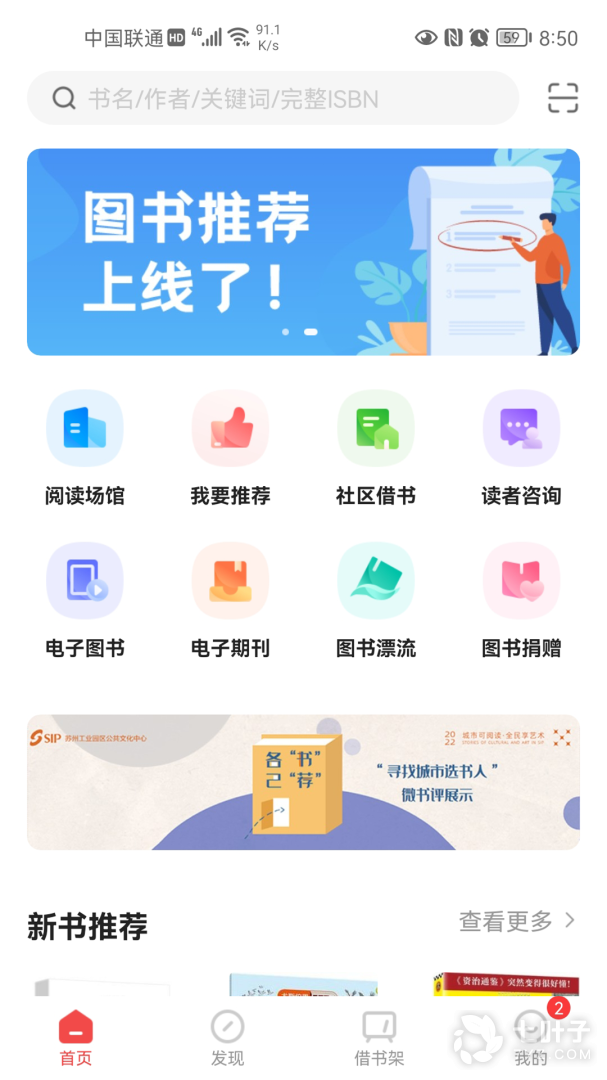Open 我要推荐
The height and width of the screenshot is (1080, 607).
pos(230,447)
